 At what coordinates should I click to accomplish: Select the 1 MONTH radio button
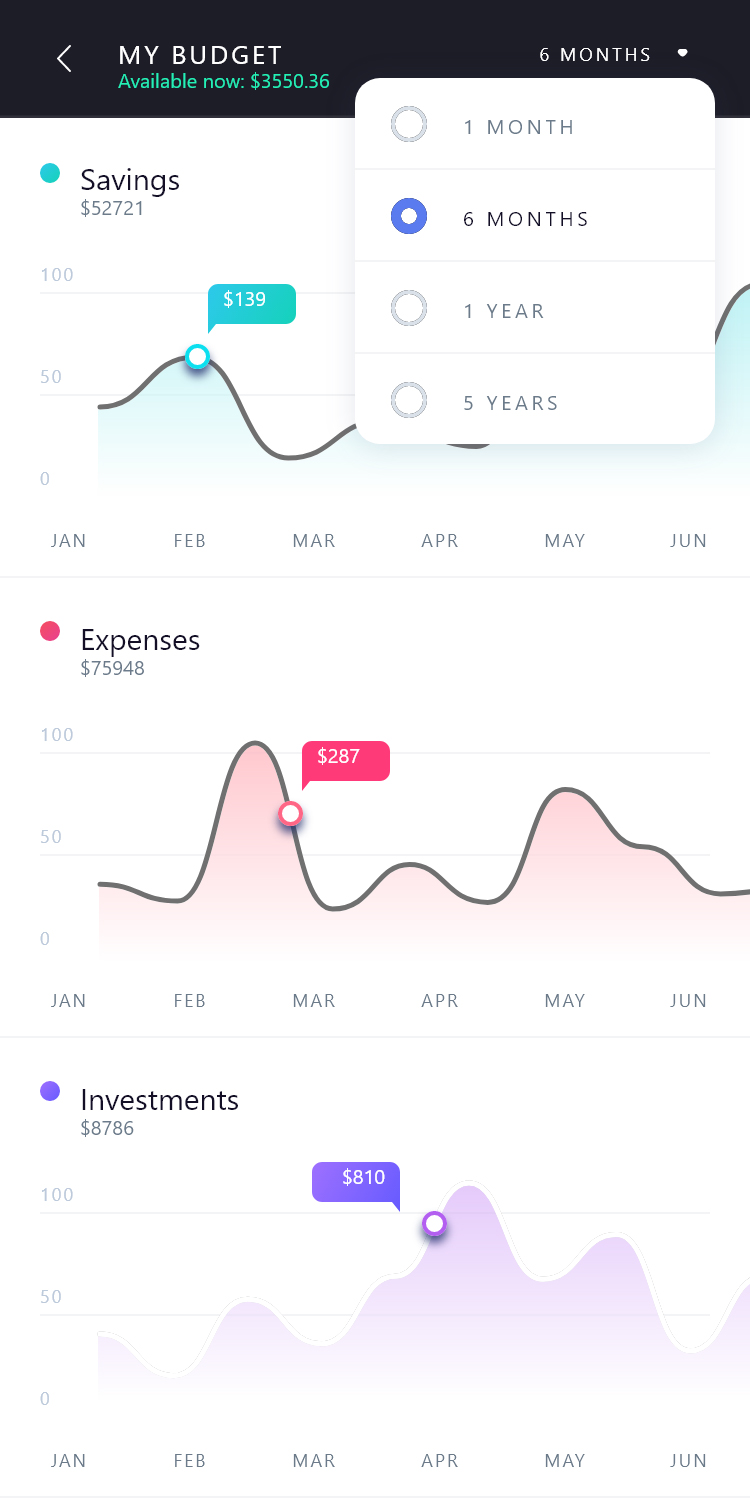[409, 124]
